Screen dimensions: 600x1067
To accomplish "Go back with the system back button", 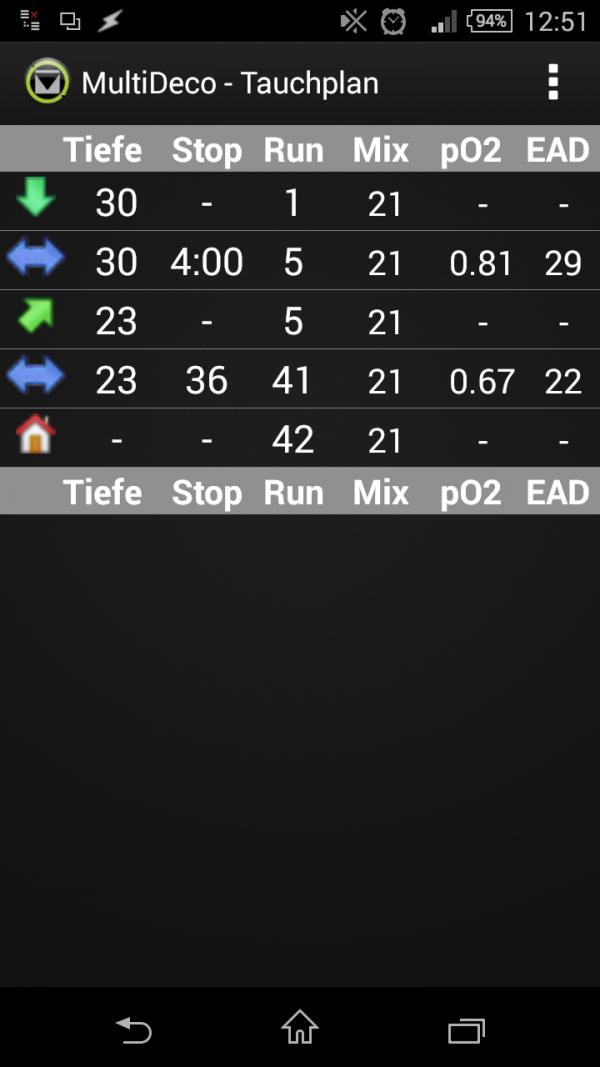I will 133,1029.
